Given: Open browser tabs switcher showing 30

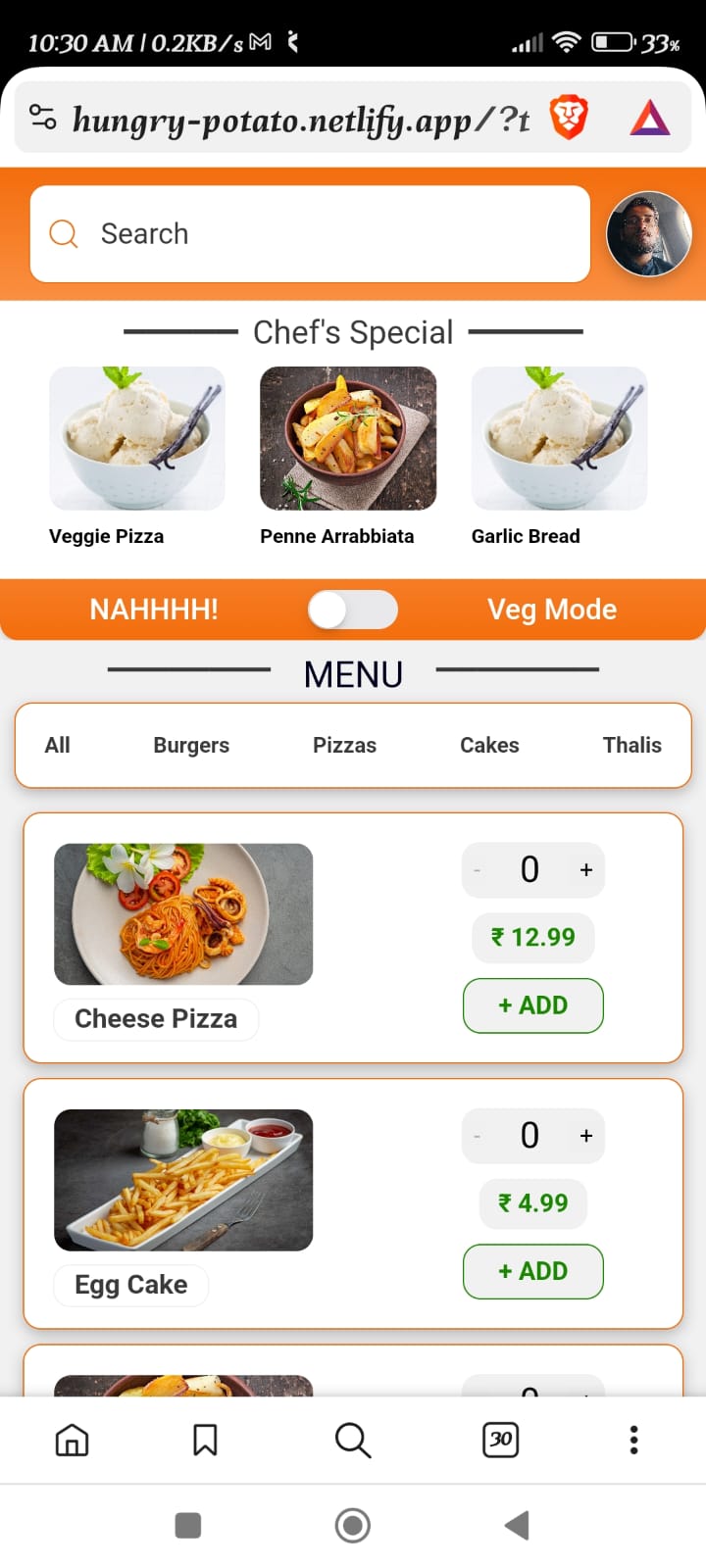Looking at the screenshot, I should tap(501, 1440).
